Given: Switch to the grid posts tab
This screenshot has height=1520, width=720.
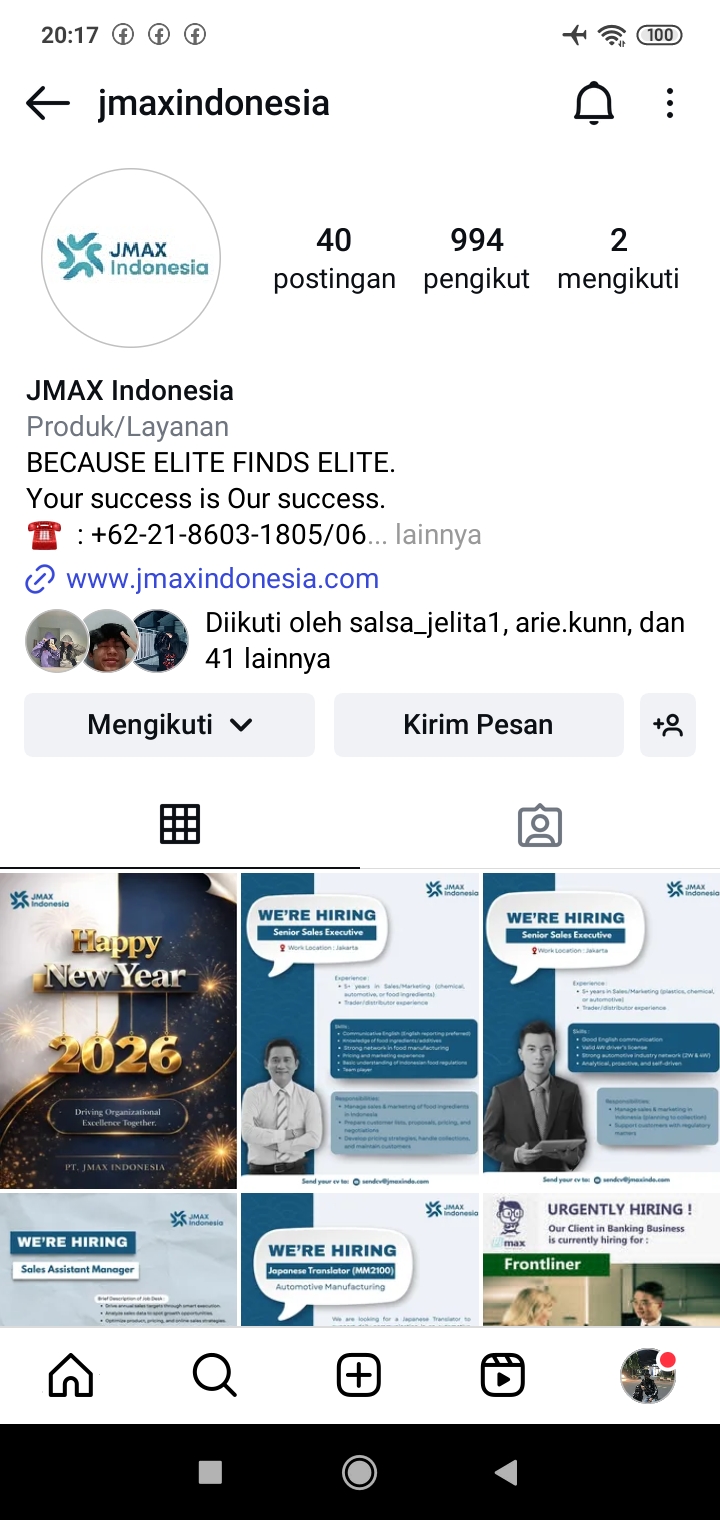Looking at the screenshot, I should click(x=180, y=824).
